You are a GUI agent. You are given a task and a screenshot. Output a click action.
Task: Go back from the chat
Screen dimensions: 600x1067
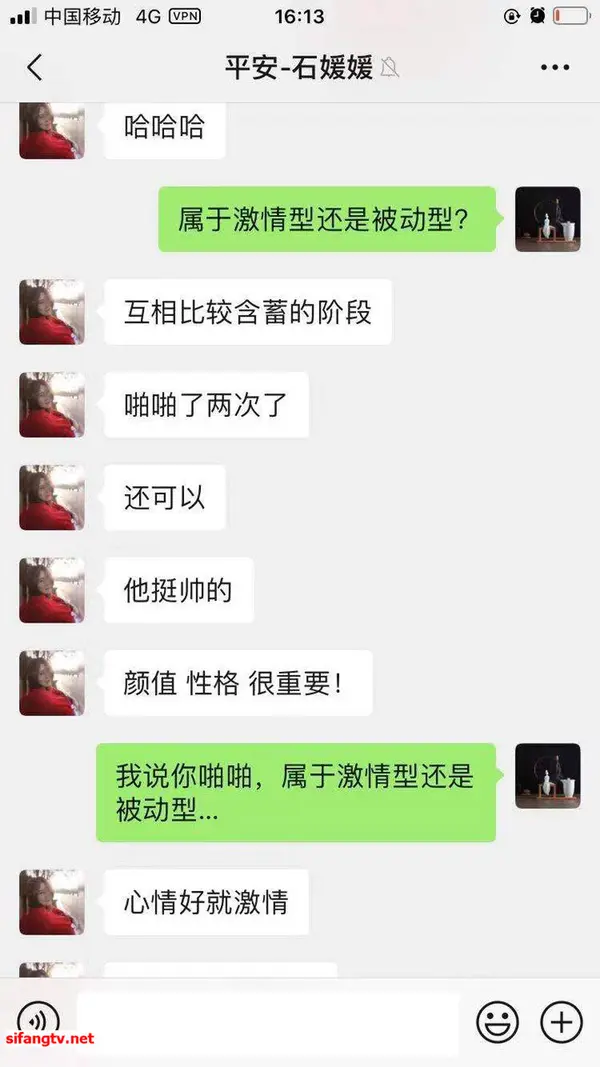[35, 68]
